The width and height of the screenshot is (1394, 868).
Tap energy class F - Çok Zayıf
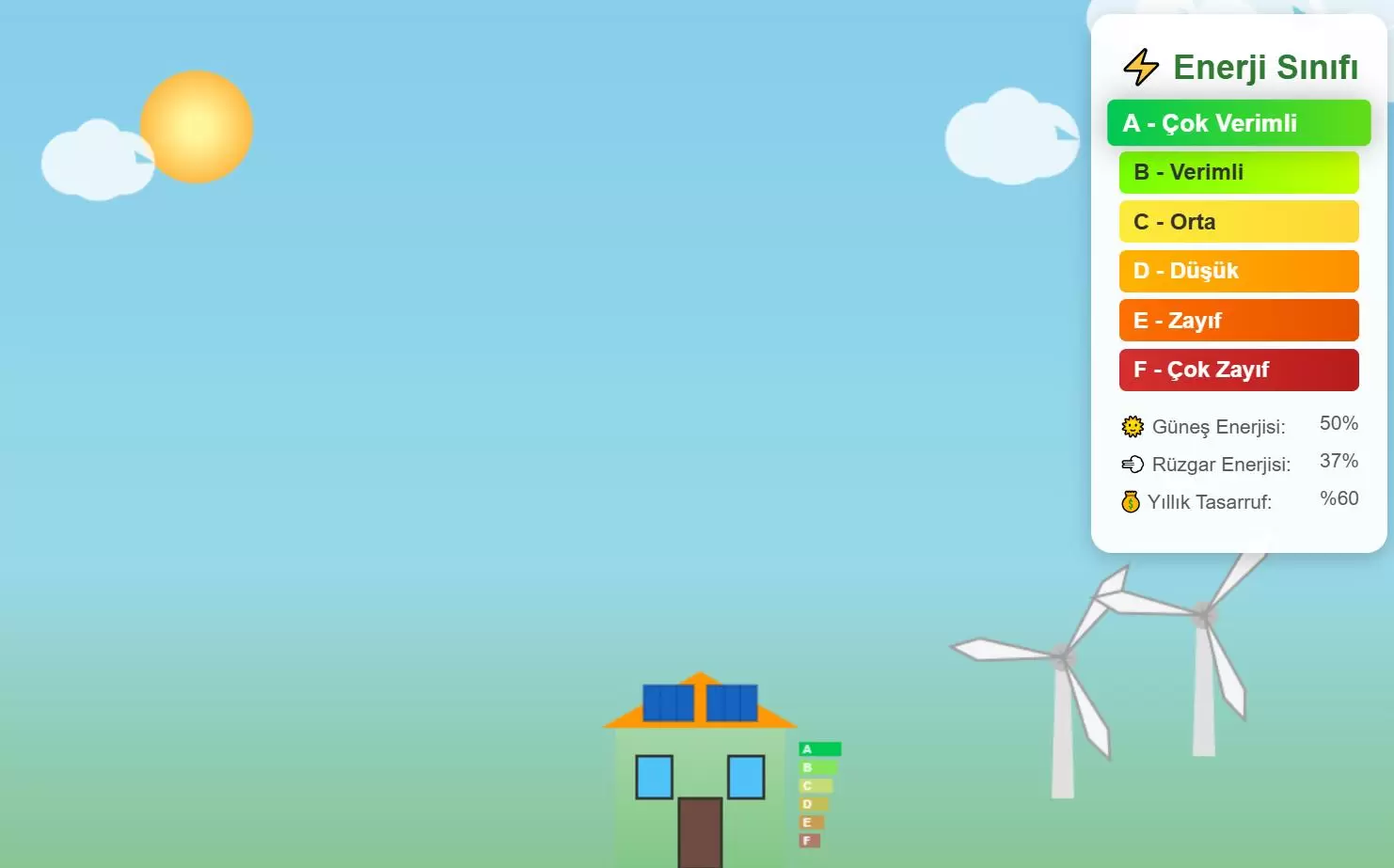click(1238, 370)
